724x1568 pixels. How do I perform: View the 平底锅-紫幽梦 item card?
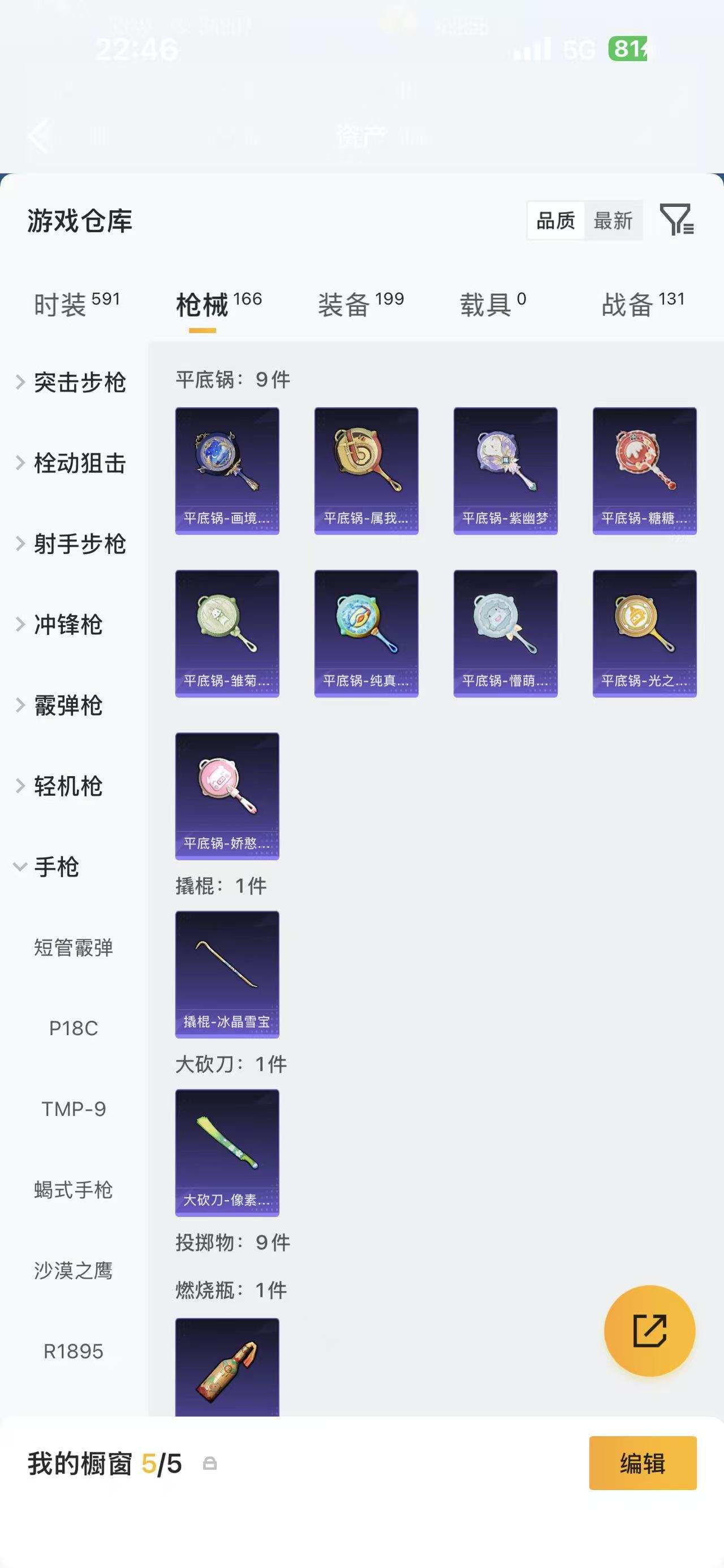(506, 470)
